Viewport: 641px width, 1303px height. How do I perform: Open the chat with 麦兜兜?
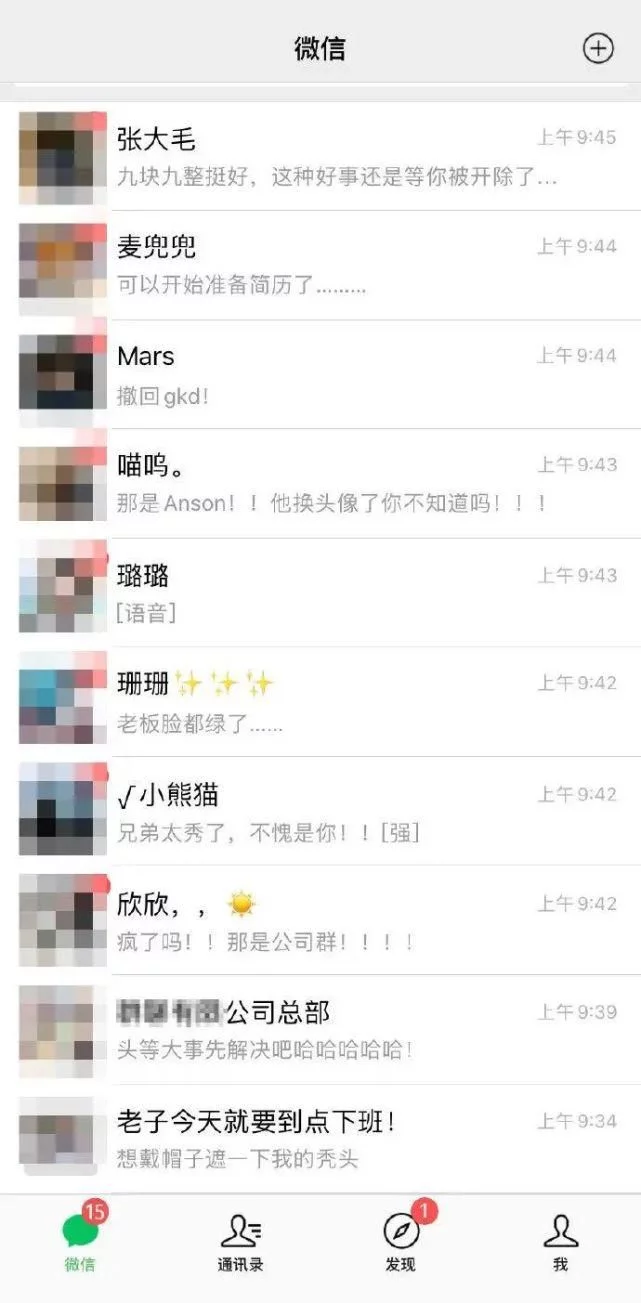[x=330, y=265]
